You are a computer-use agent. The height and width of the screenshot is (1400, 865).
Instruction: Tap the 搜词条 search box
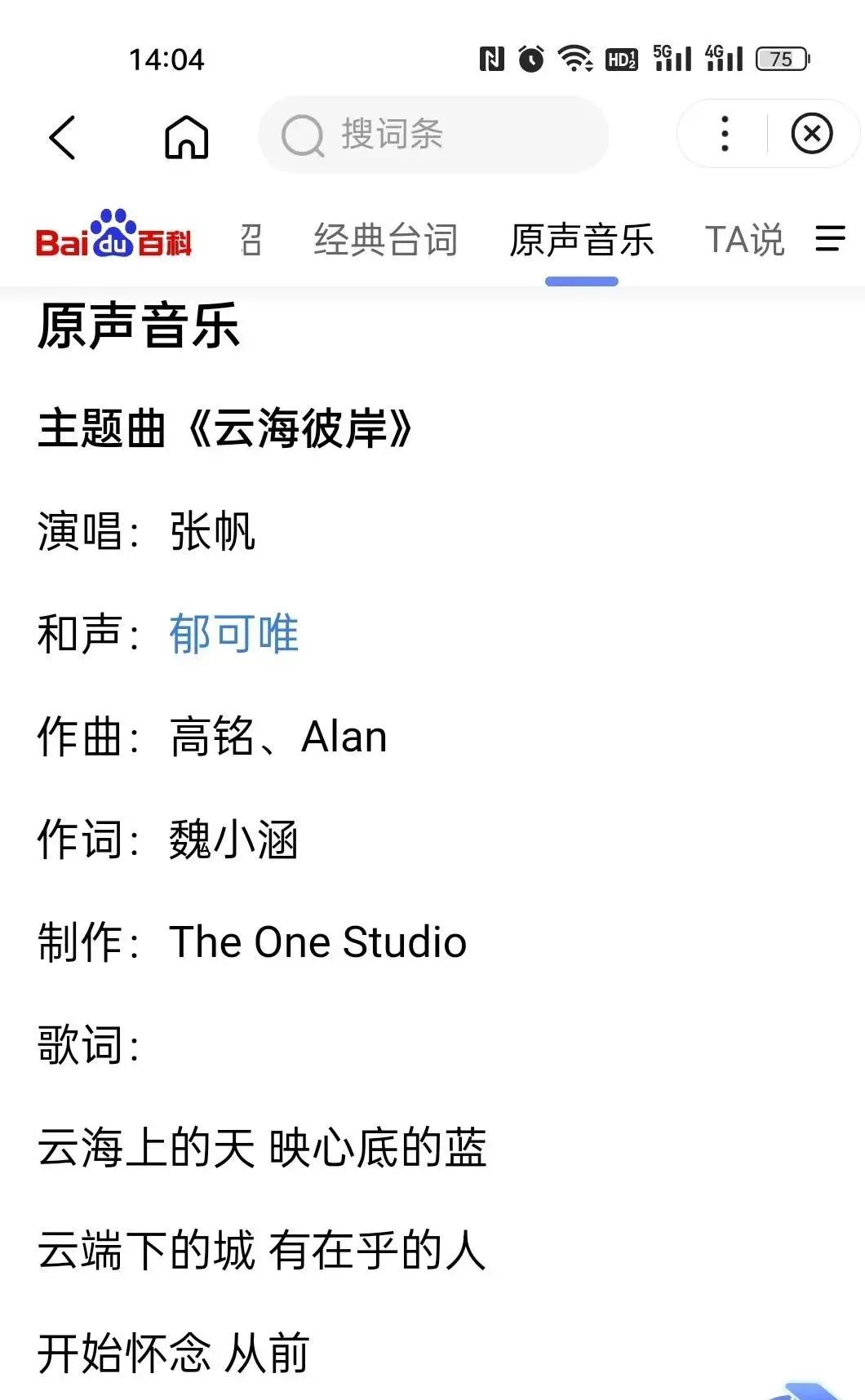(432, 135)
